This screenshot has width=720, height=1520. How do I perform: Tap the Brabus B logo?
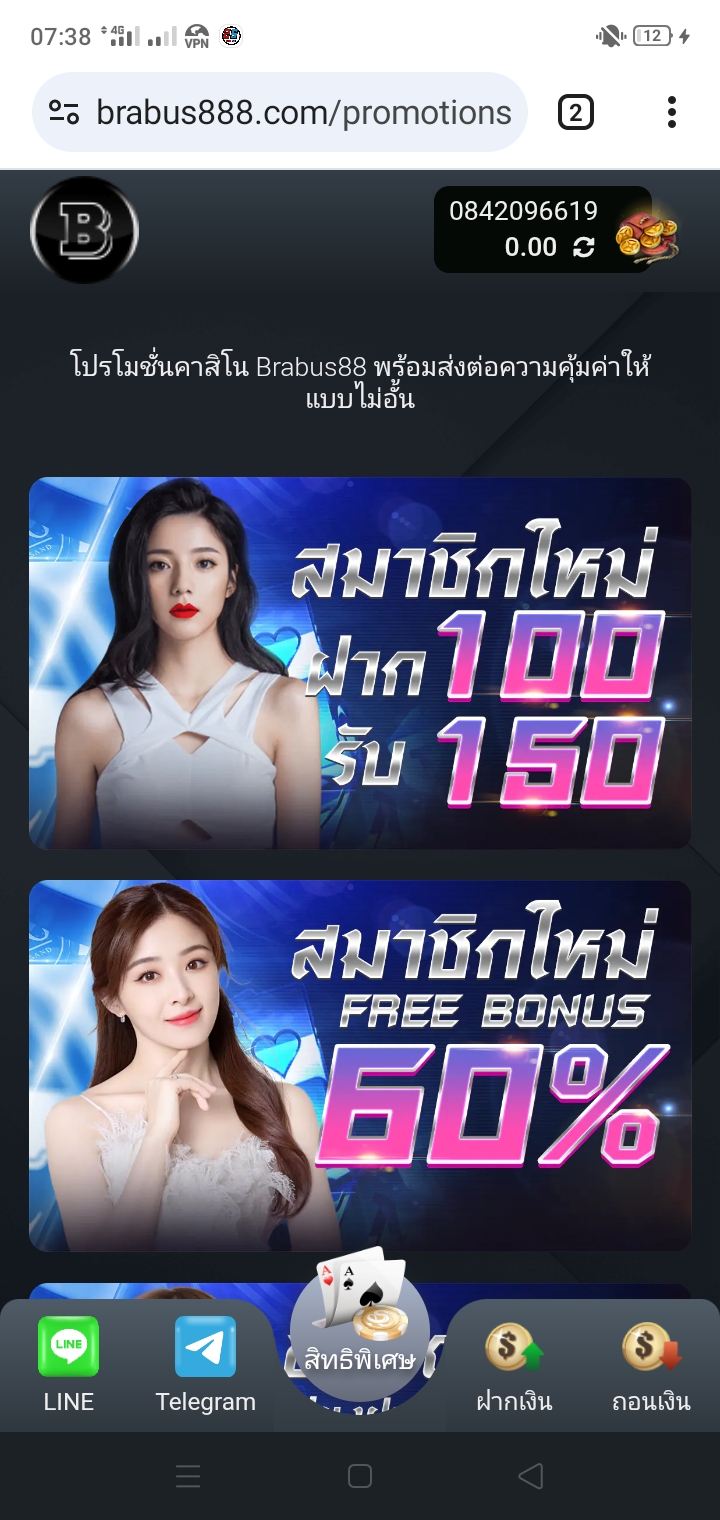[84, 231]
